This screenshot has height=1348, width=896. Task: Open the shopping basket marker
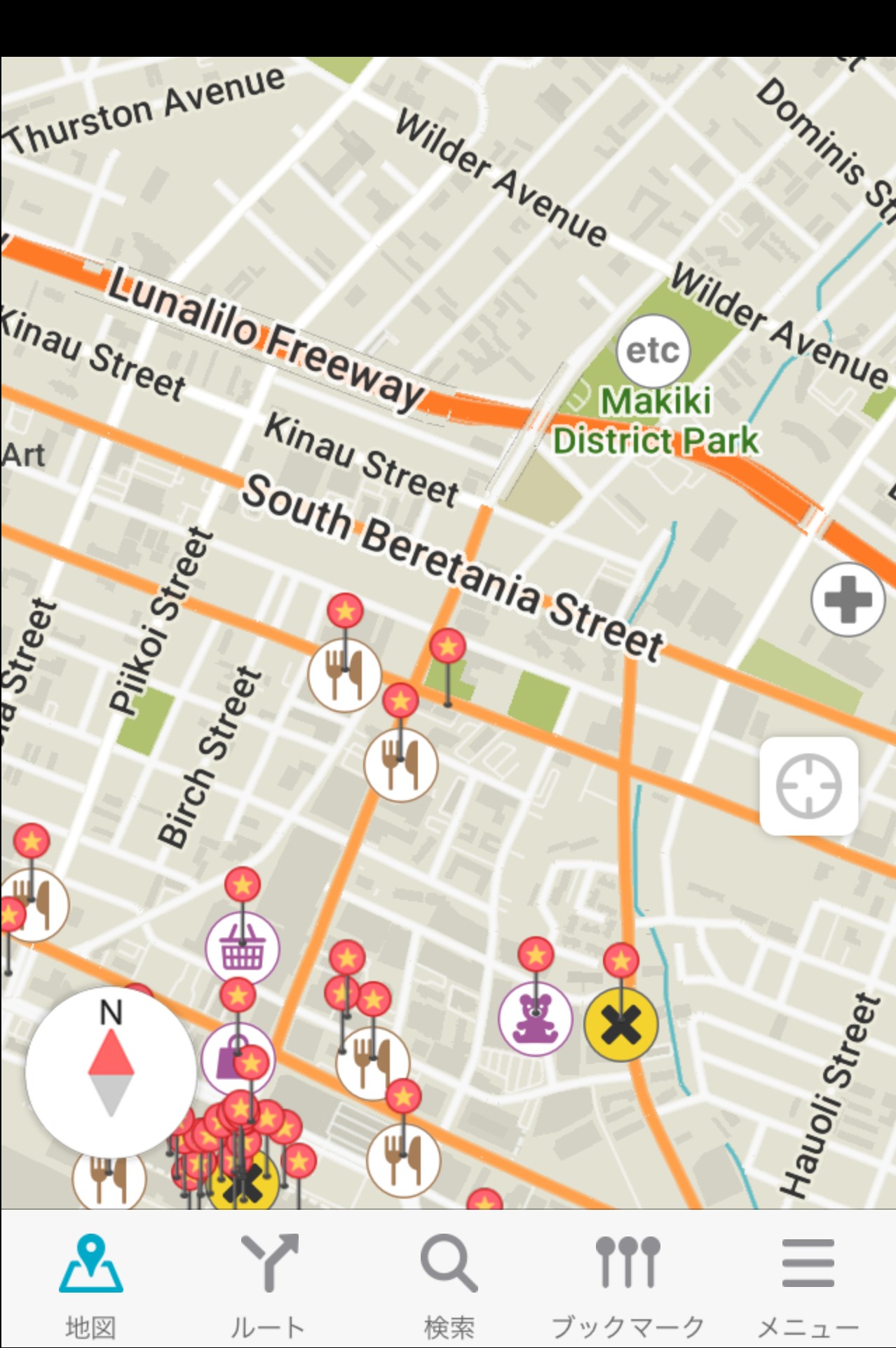click(243, 948)
